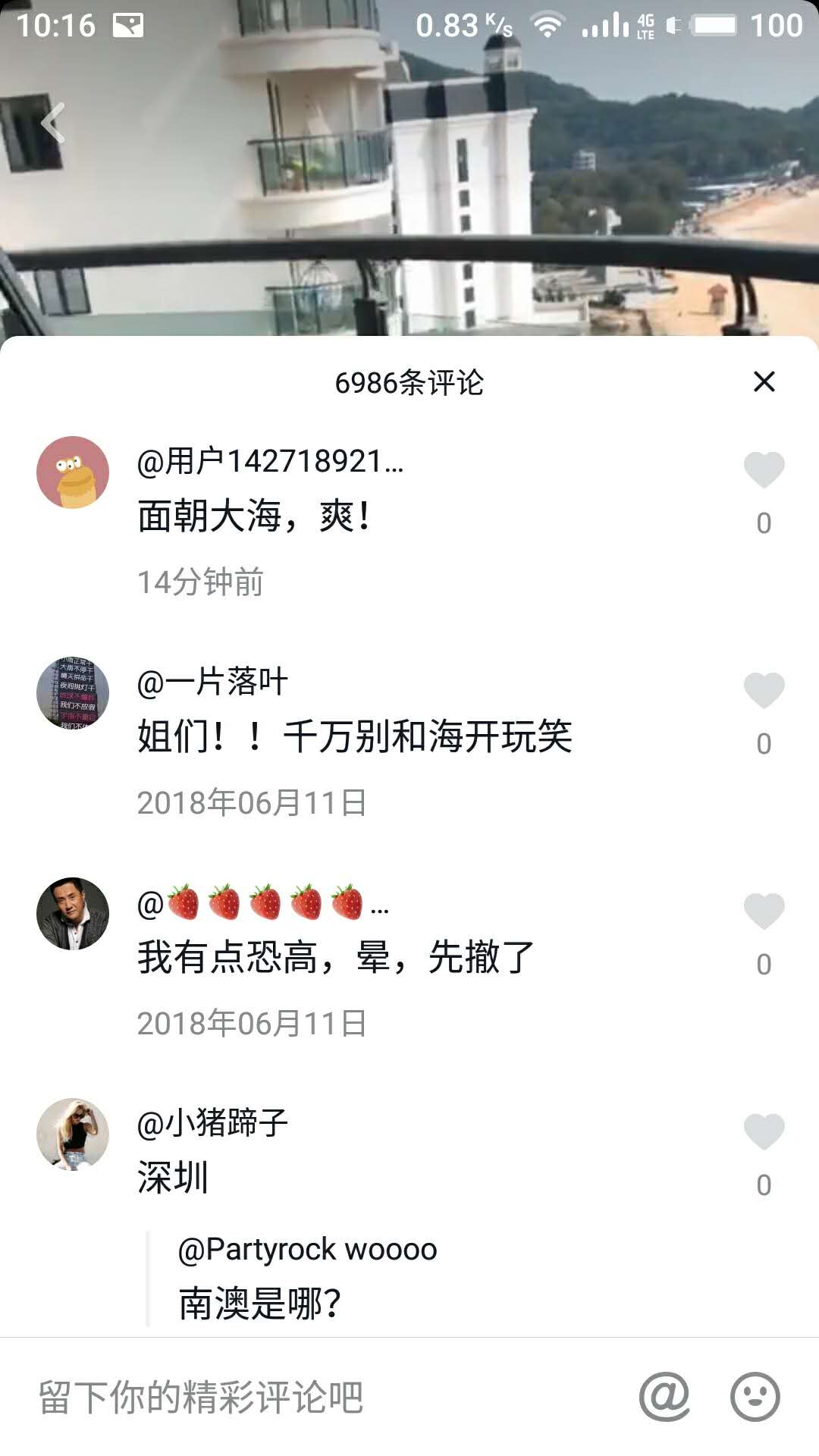This screenshot has height=1456, width=819.
Task: Toggle like on the topmost comment
Action: [x=764, y=469]
